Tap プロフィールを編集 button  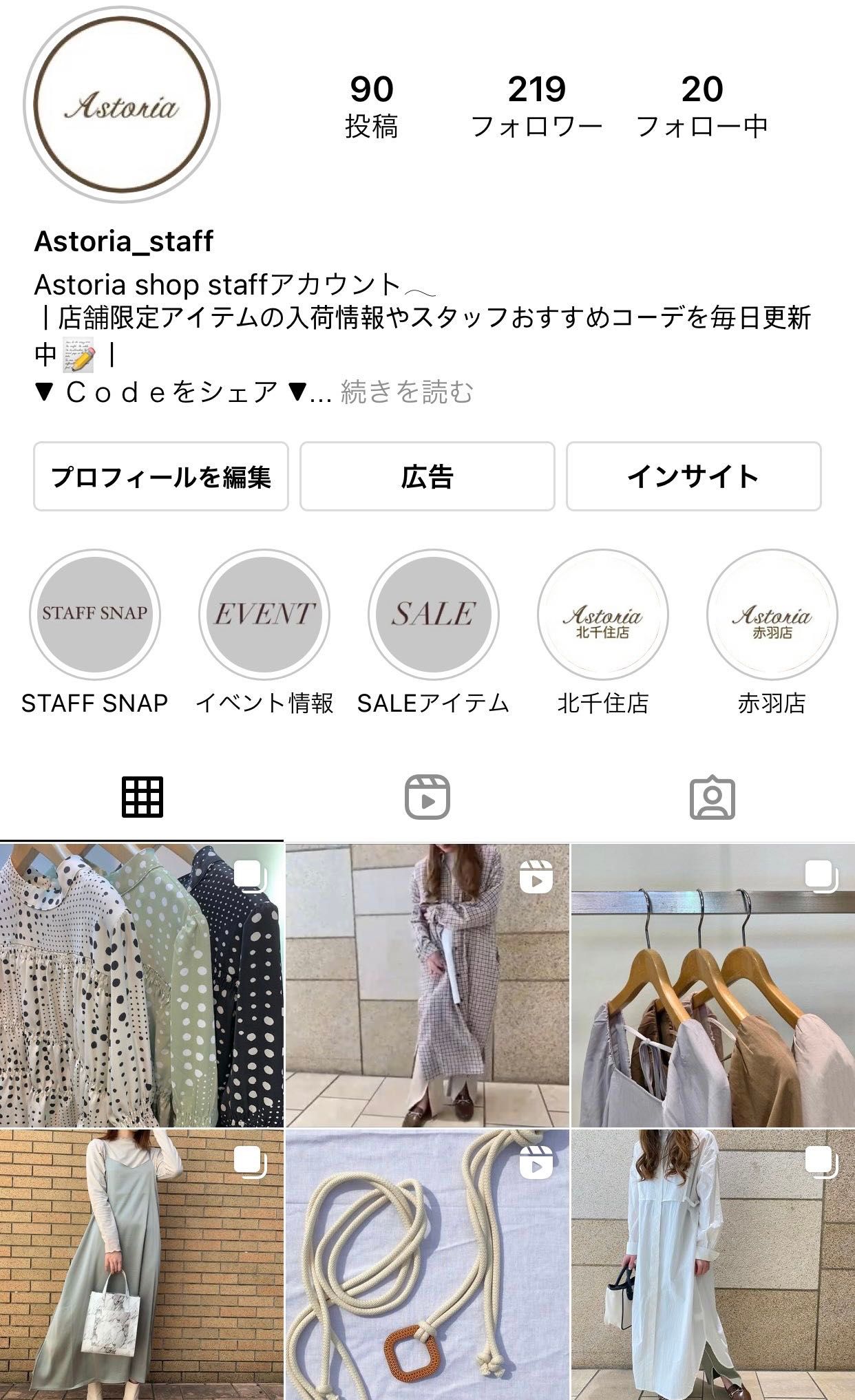161,476
